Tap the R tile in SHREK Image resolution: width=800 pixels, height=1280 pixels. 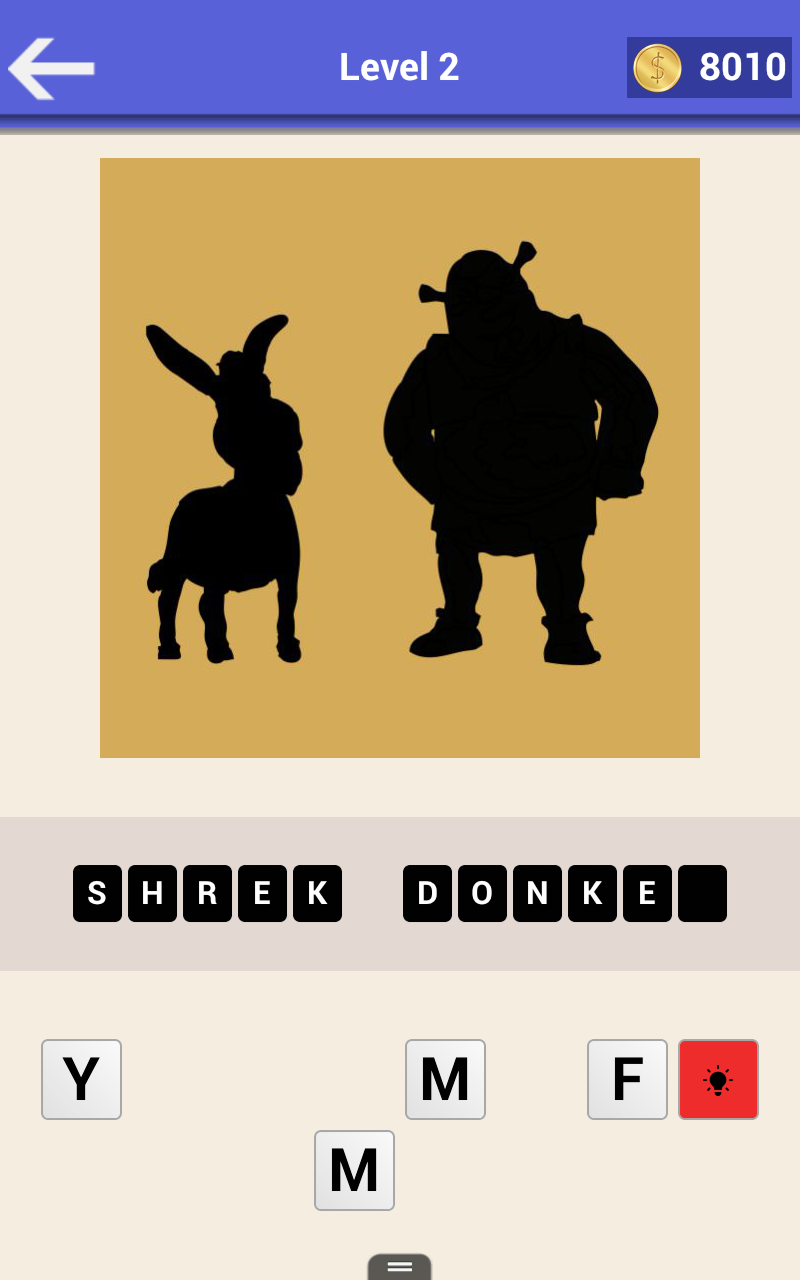click(x=207, y=893)
